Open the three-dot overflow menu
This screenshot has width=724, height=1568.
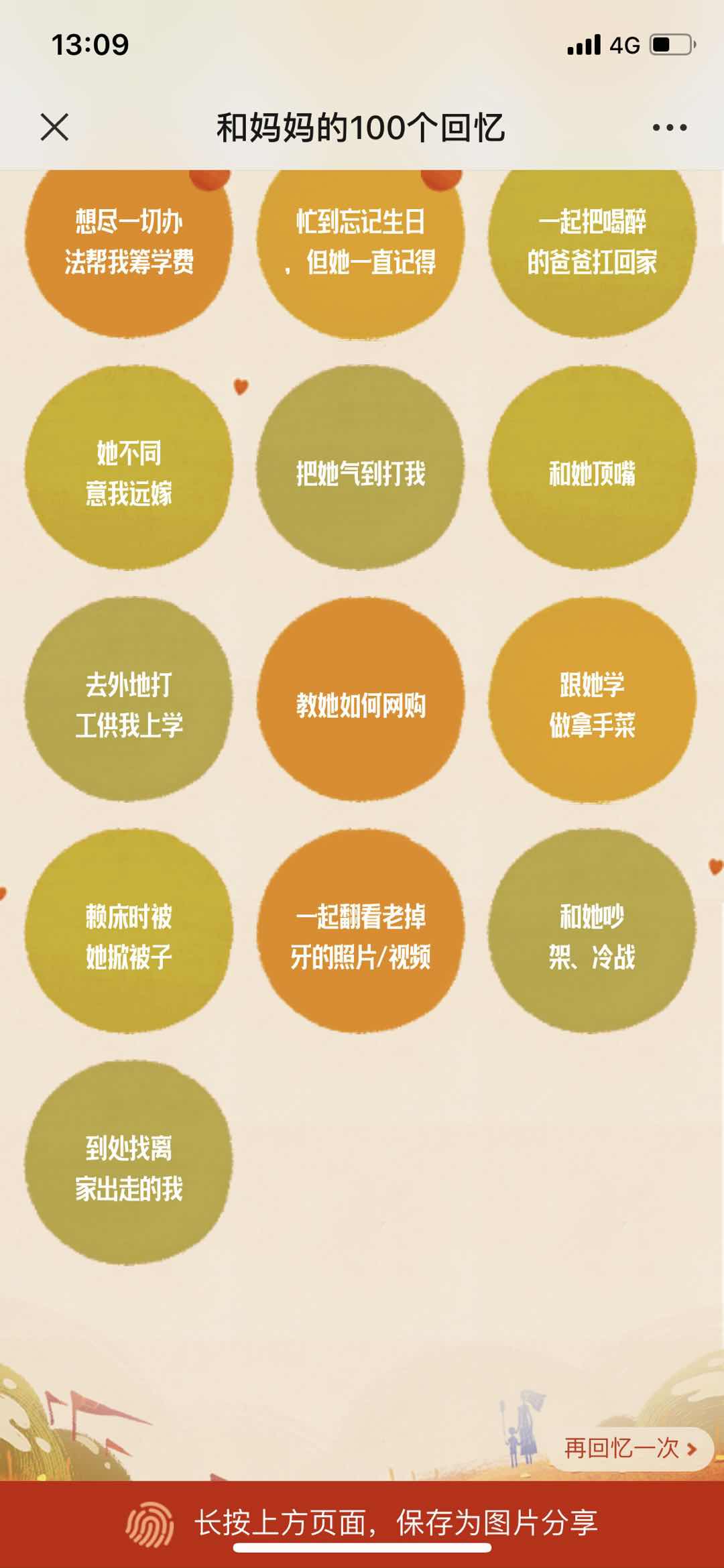(x=670, y=127)
